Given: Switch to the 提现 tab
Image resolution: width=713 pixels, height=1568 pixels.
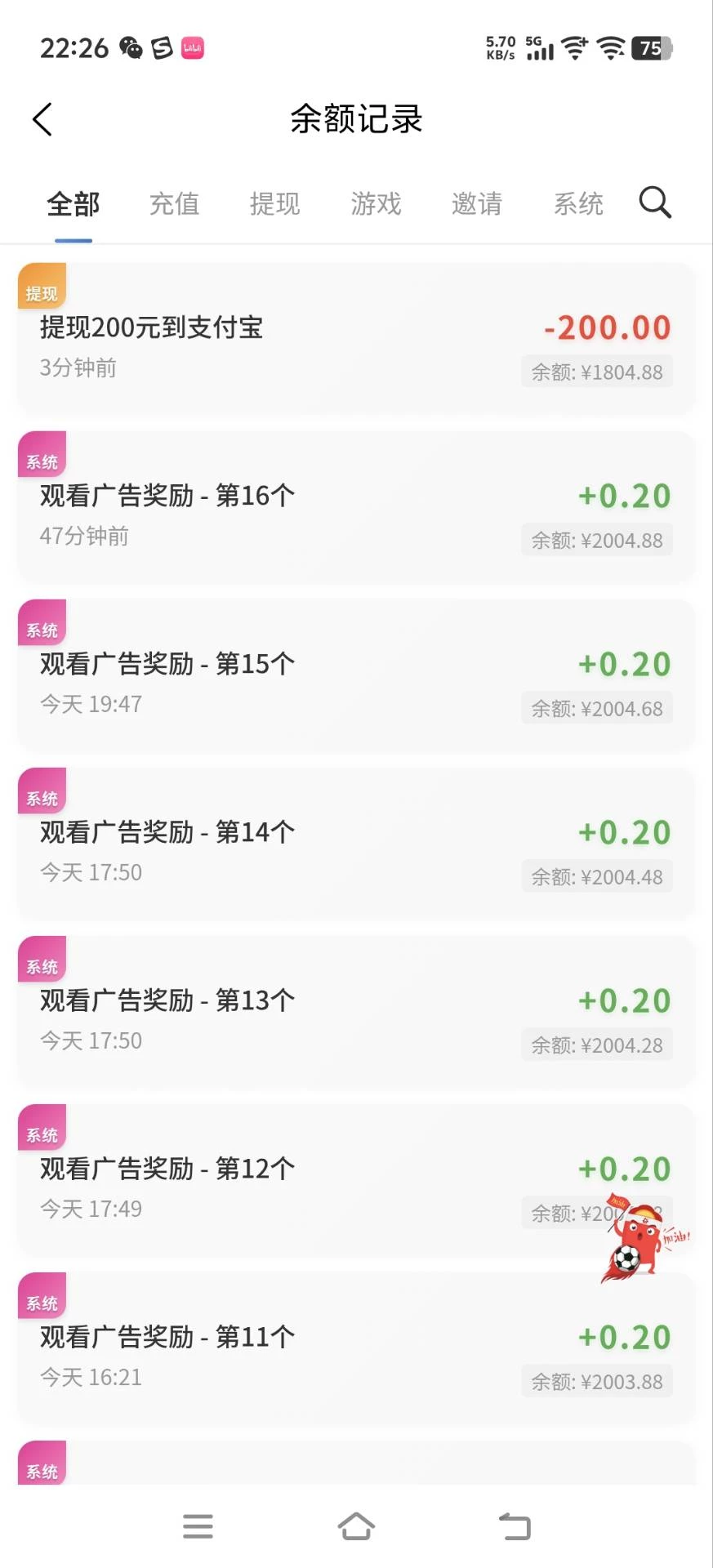Looking at the screenshot, I should pos(275,204).
